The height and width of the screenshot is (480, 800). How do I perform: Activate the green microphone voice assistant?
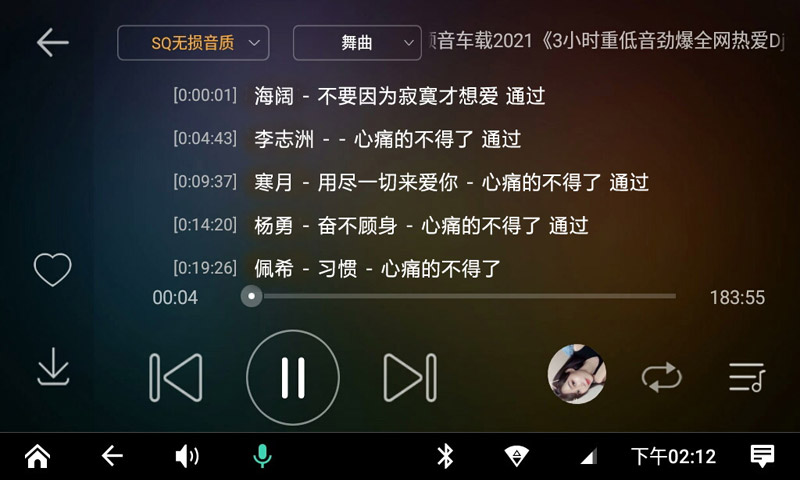point(262,457)
